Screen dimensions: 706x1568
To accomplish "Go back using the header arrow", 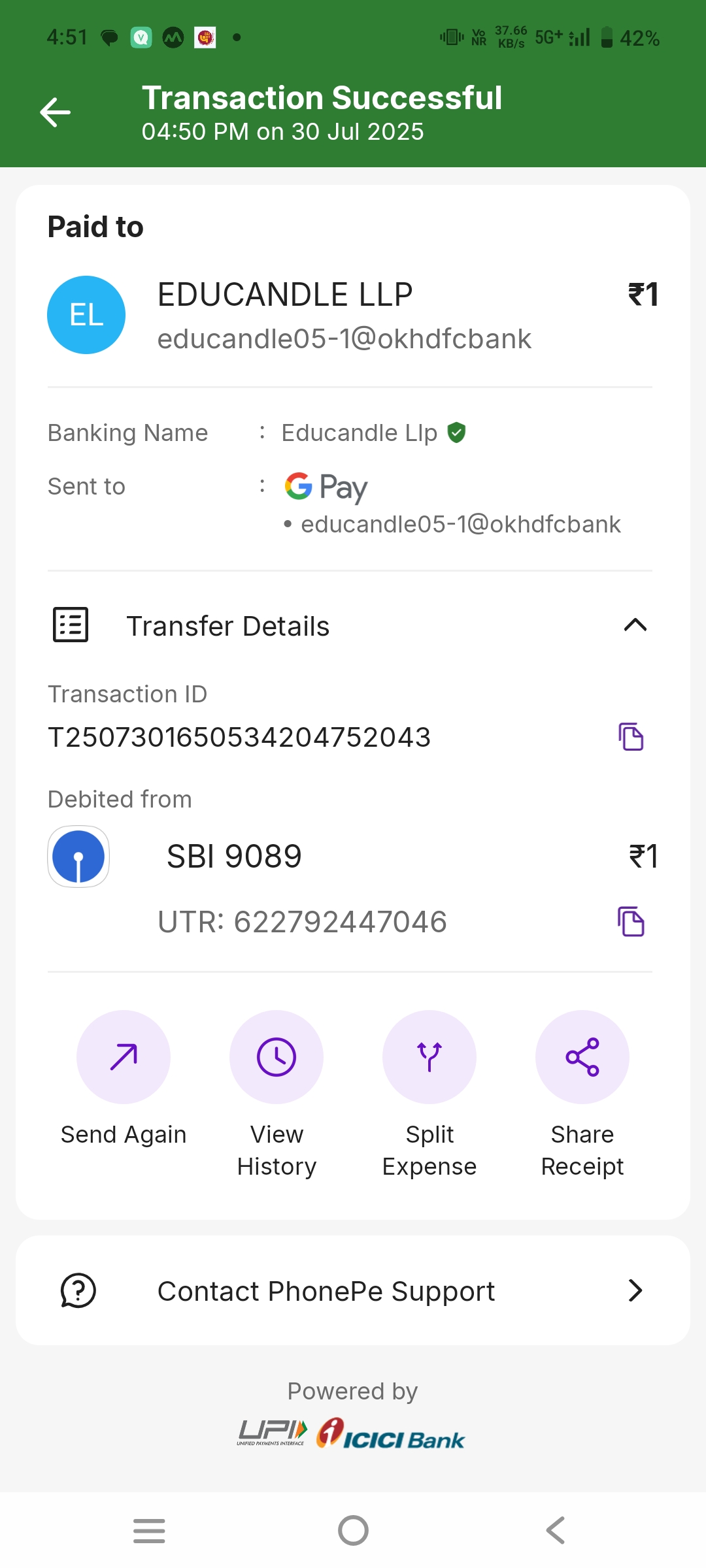I will [56, 113].
